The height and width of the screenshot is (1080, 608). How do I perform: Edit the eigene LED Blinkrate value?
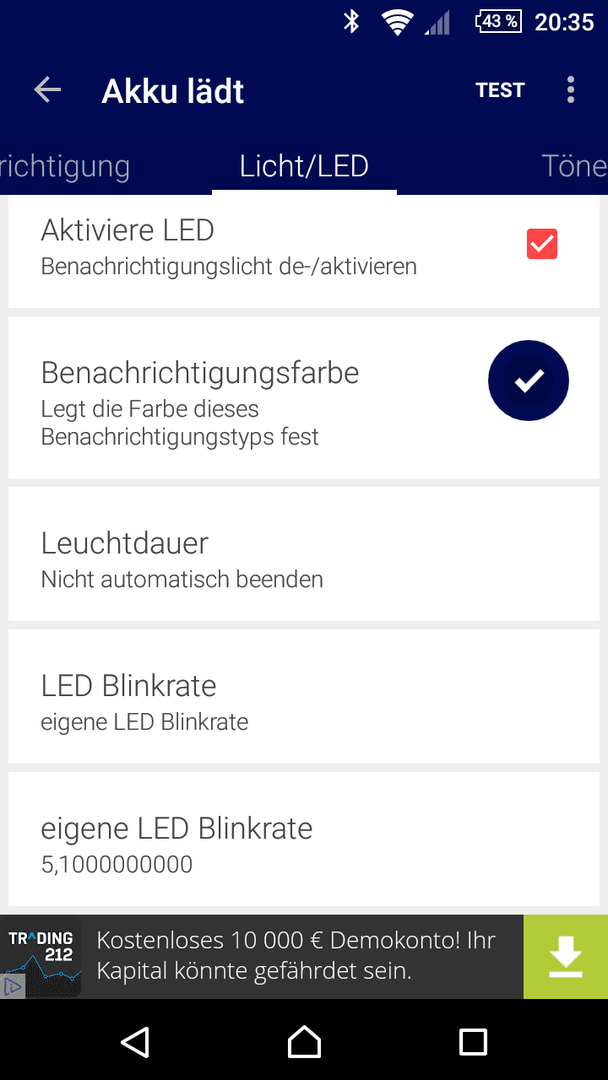[x=304, y=839]
